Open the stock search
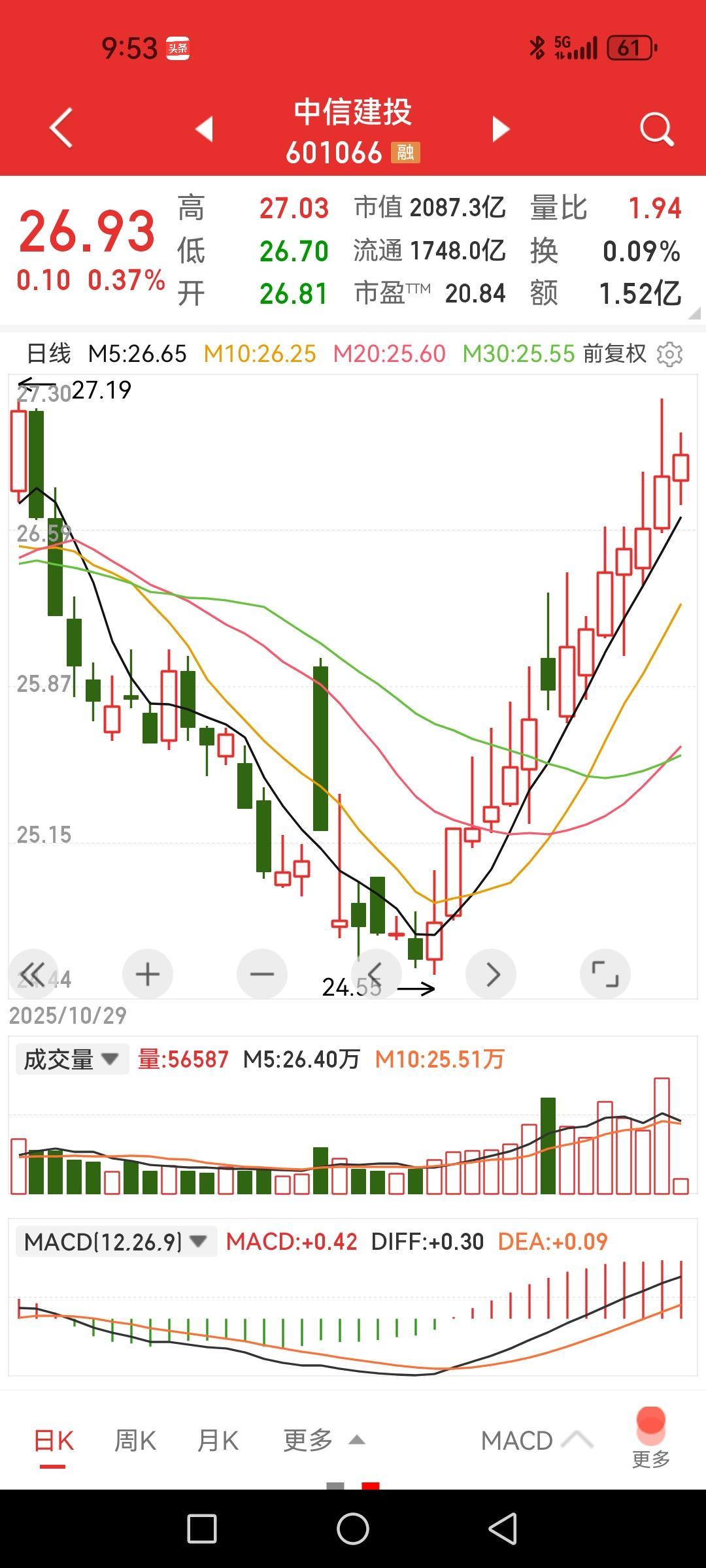Screen dimensions: 706x1568 point(656,128)
